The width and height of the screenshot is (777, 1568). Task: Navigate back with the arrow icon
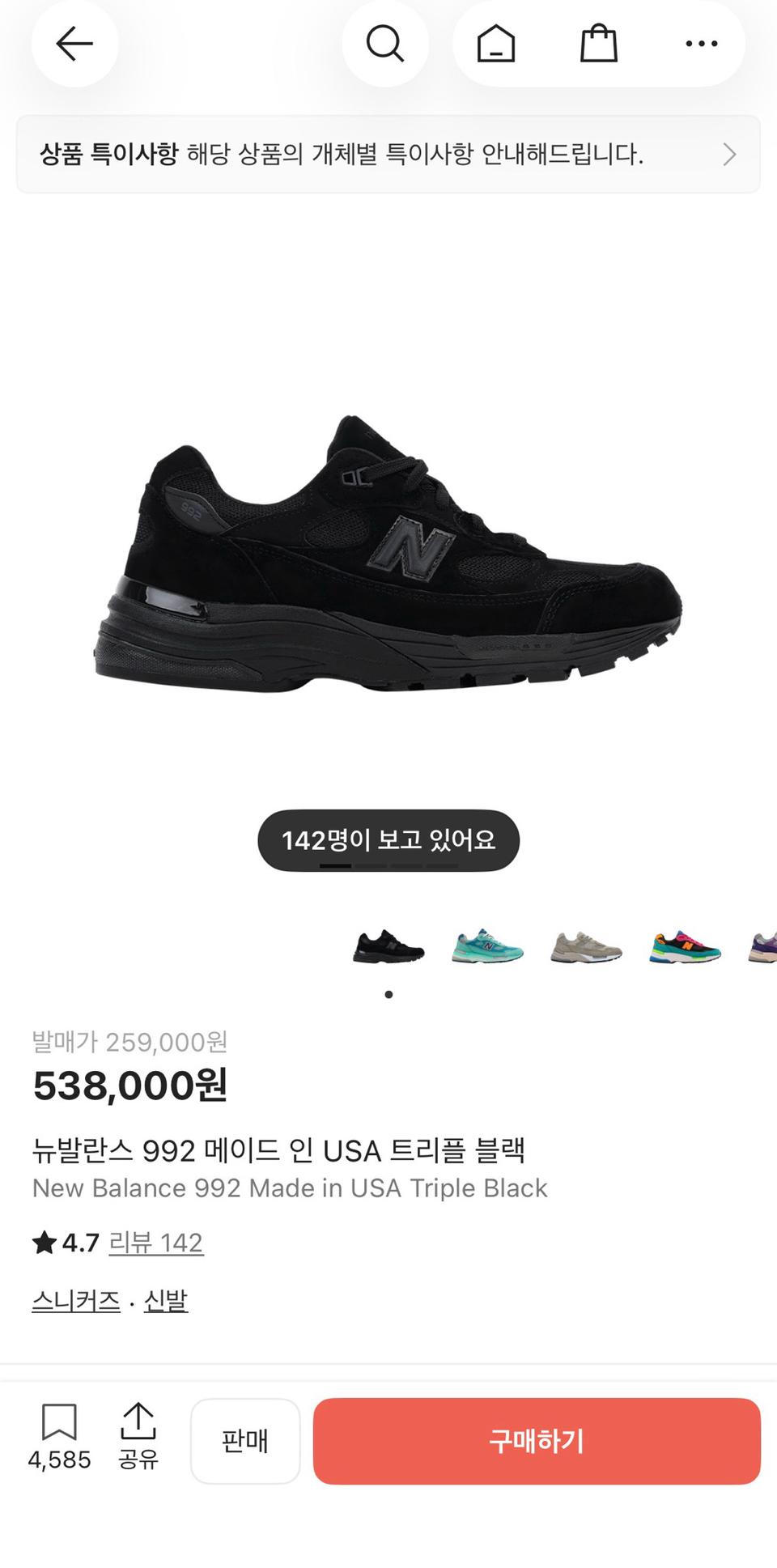tap(74, 44)
